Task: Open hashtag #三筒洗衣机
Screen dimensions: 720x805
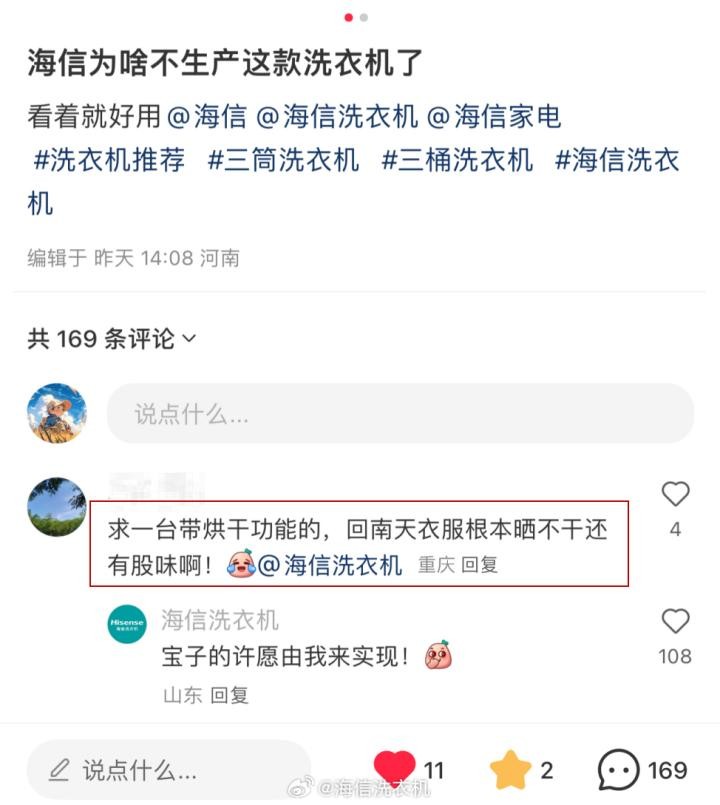Action: point(283,160)
